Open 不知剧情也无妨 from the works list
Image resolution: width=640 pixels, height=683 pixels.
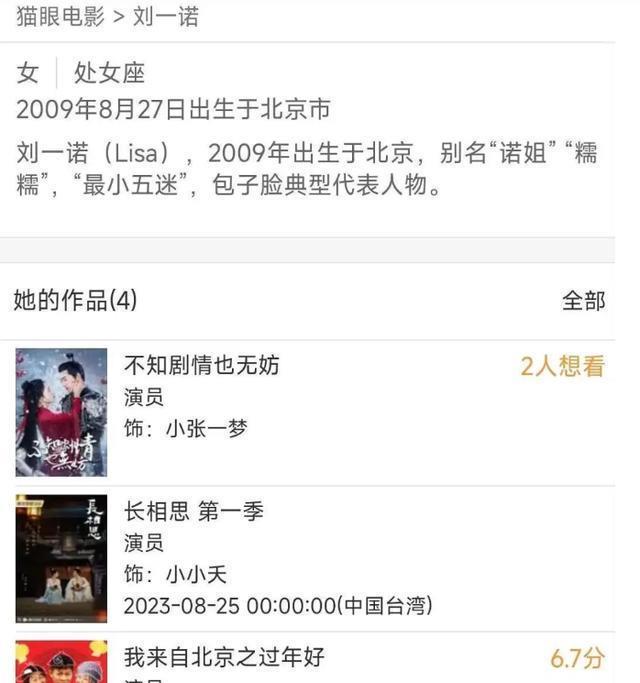(x=201, y=365)
